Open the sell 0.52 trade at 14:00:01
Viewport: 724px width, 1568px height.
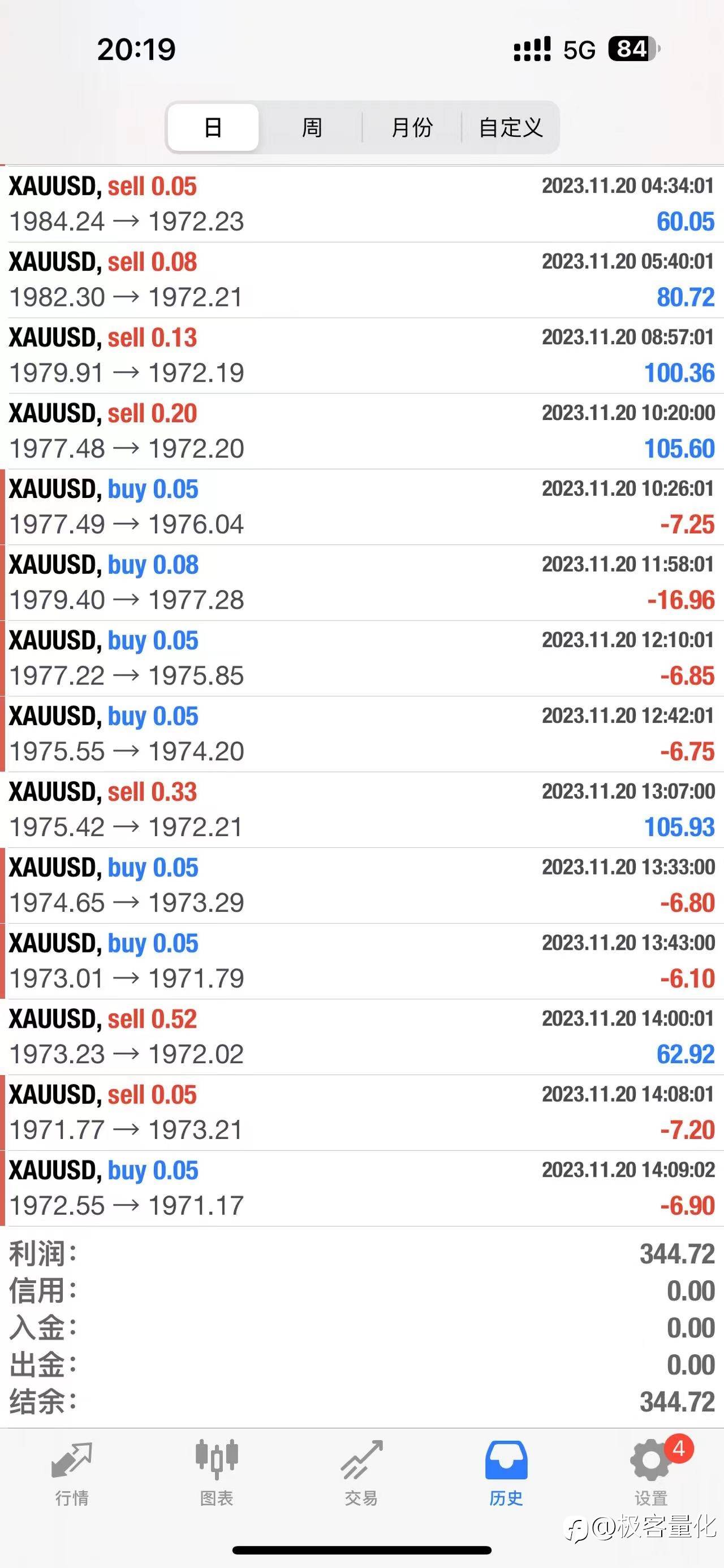[361, 1037]
